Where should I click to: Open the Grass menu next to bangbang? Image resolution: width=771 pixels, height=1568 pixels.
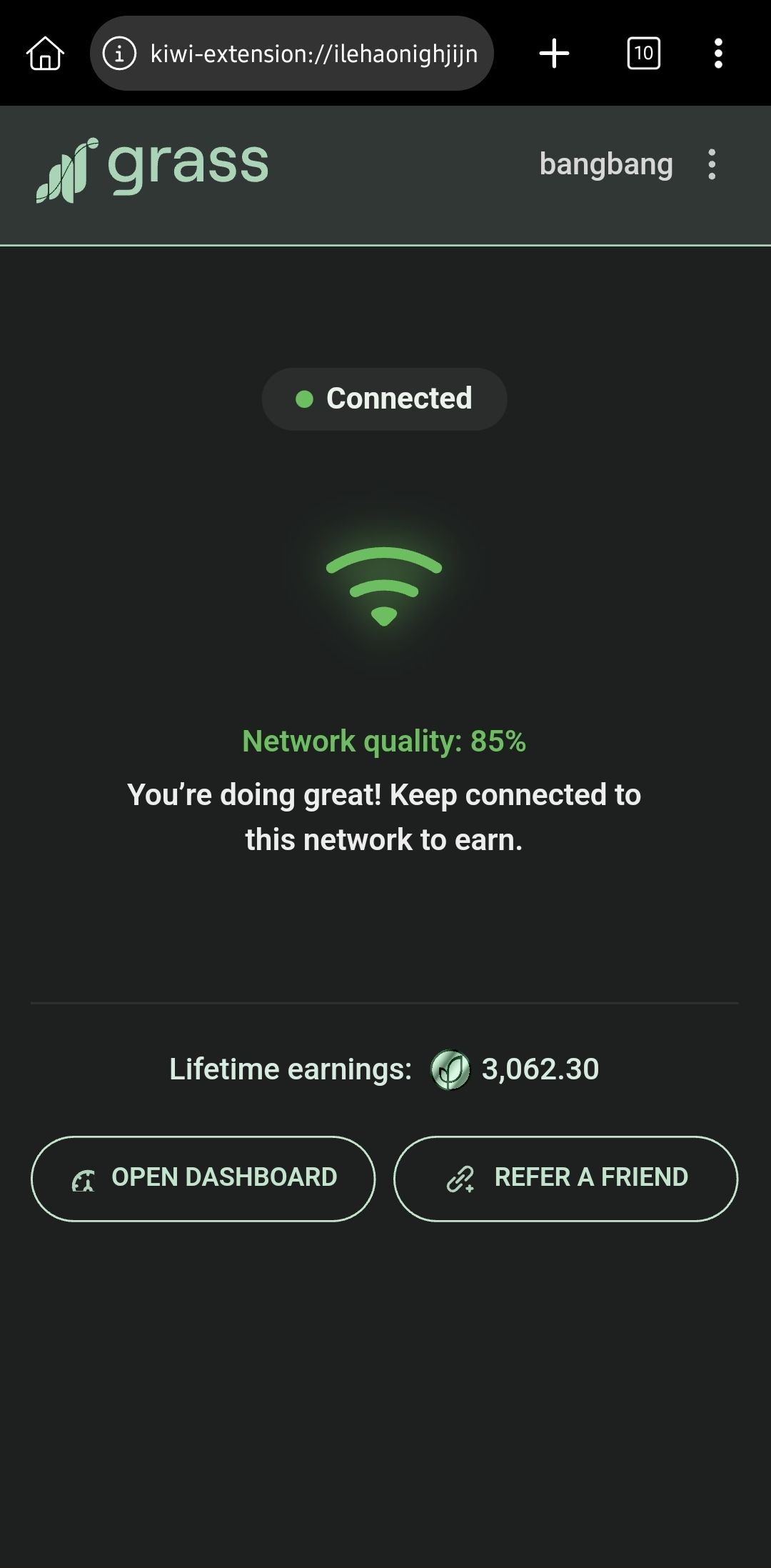712,164
